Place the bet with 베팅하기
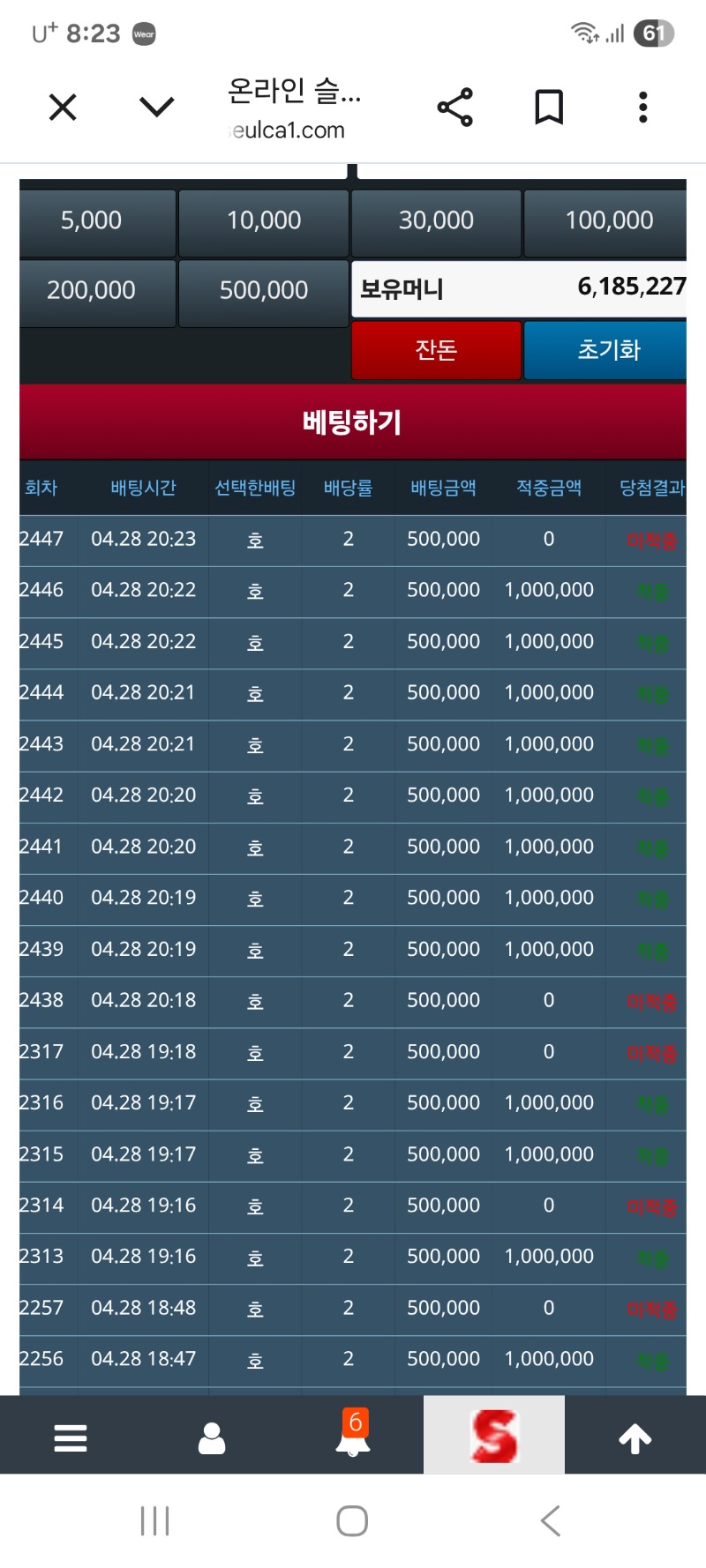This screenshot has height=1568, width=706. tap(353, 422)
